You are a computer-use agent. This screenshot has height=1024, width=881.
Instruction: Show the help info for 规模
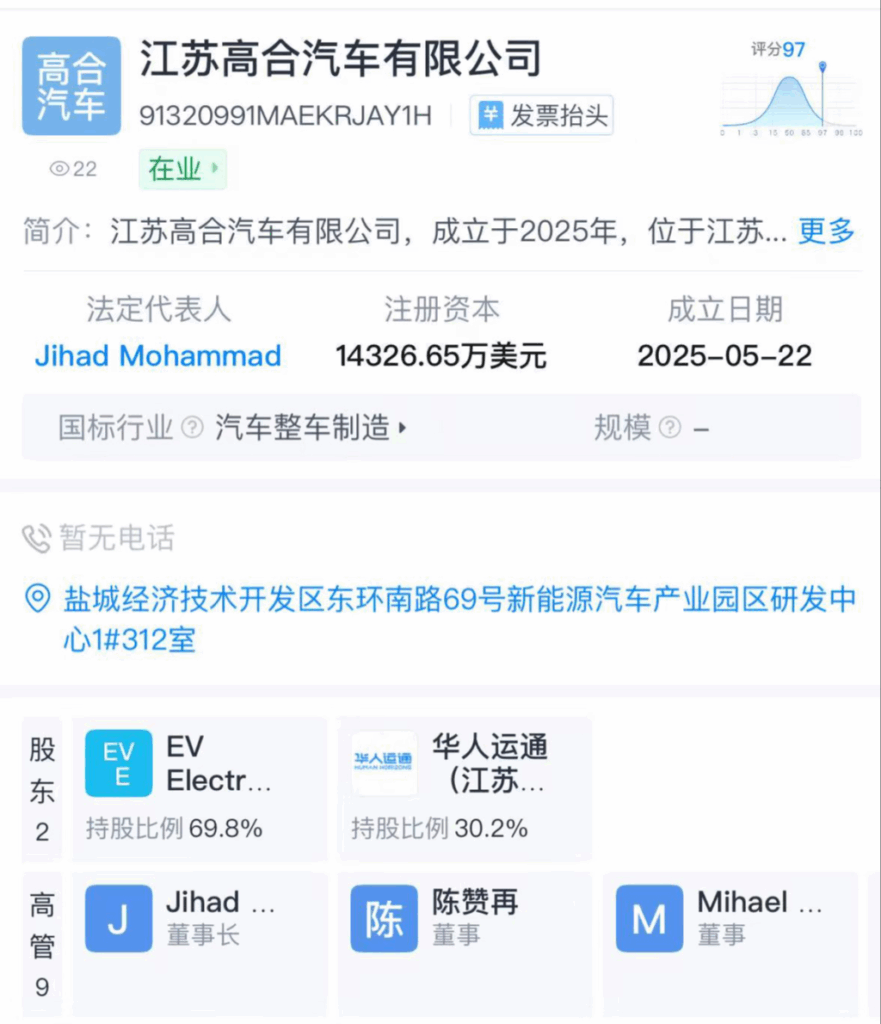point(670,428)
